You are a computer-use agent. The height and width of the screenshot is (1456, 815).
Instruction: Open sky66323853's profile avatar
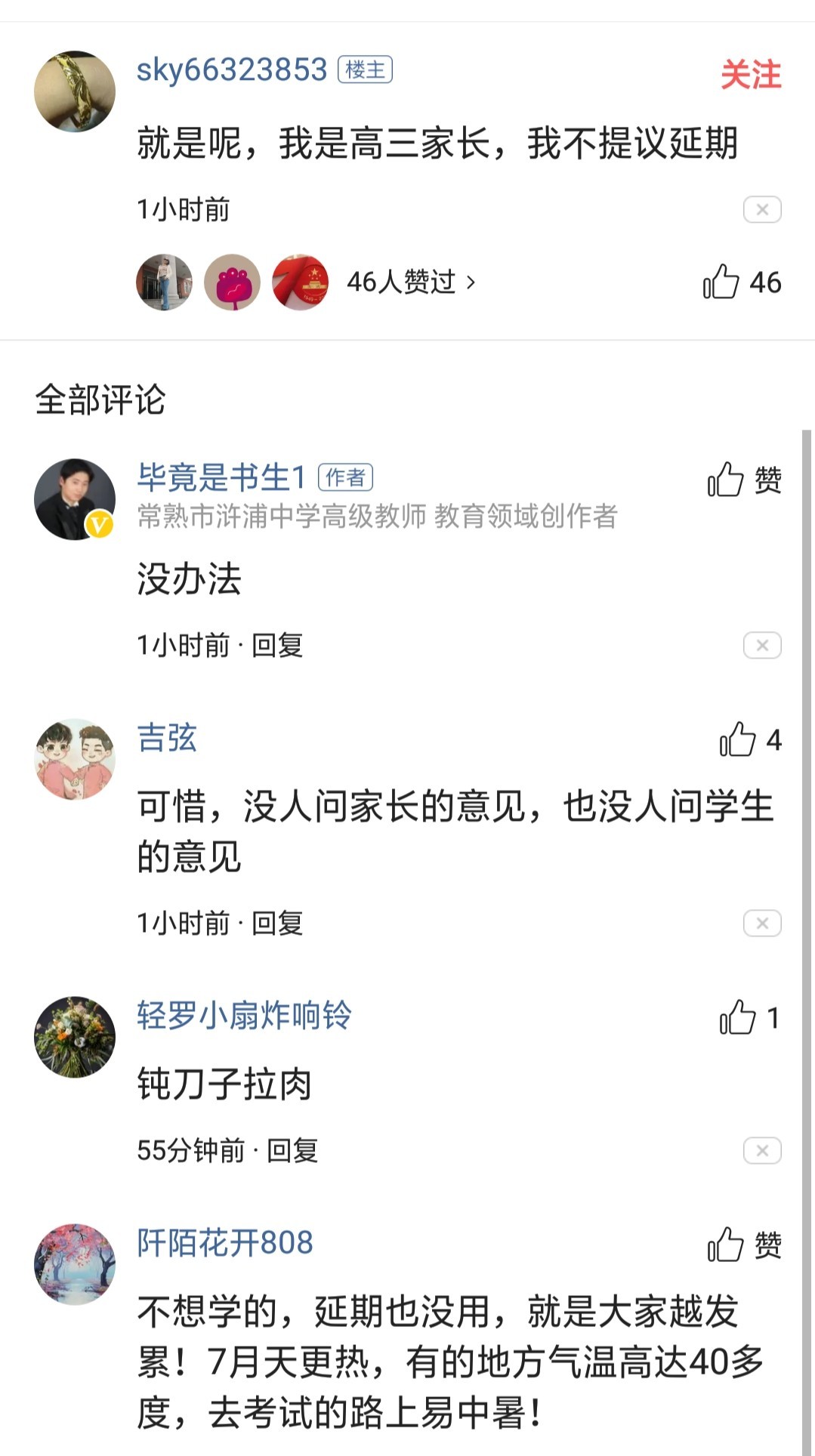pos(75,91)
